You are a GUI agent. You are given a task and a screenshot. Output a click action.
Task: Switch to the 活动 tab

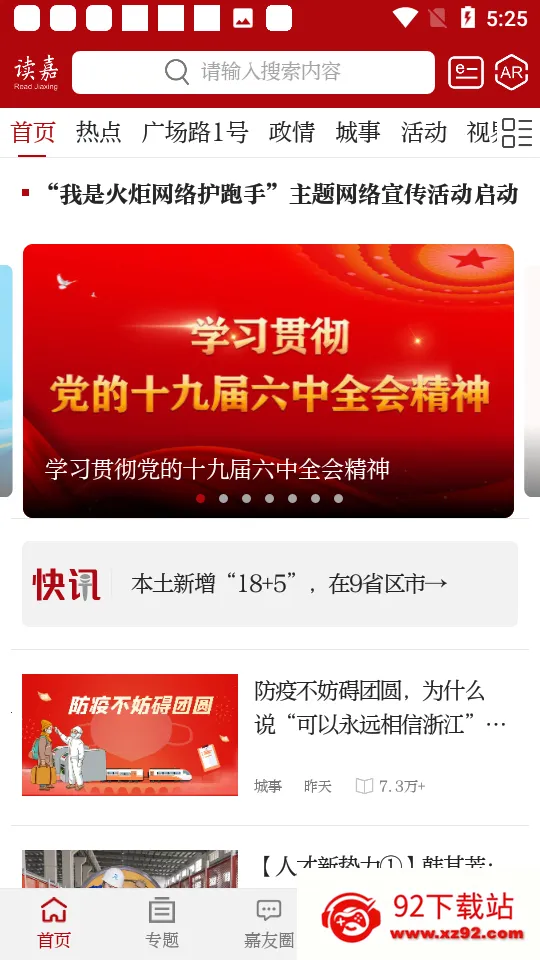coord(424,132)
